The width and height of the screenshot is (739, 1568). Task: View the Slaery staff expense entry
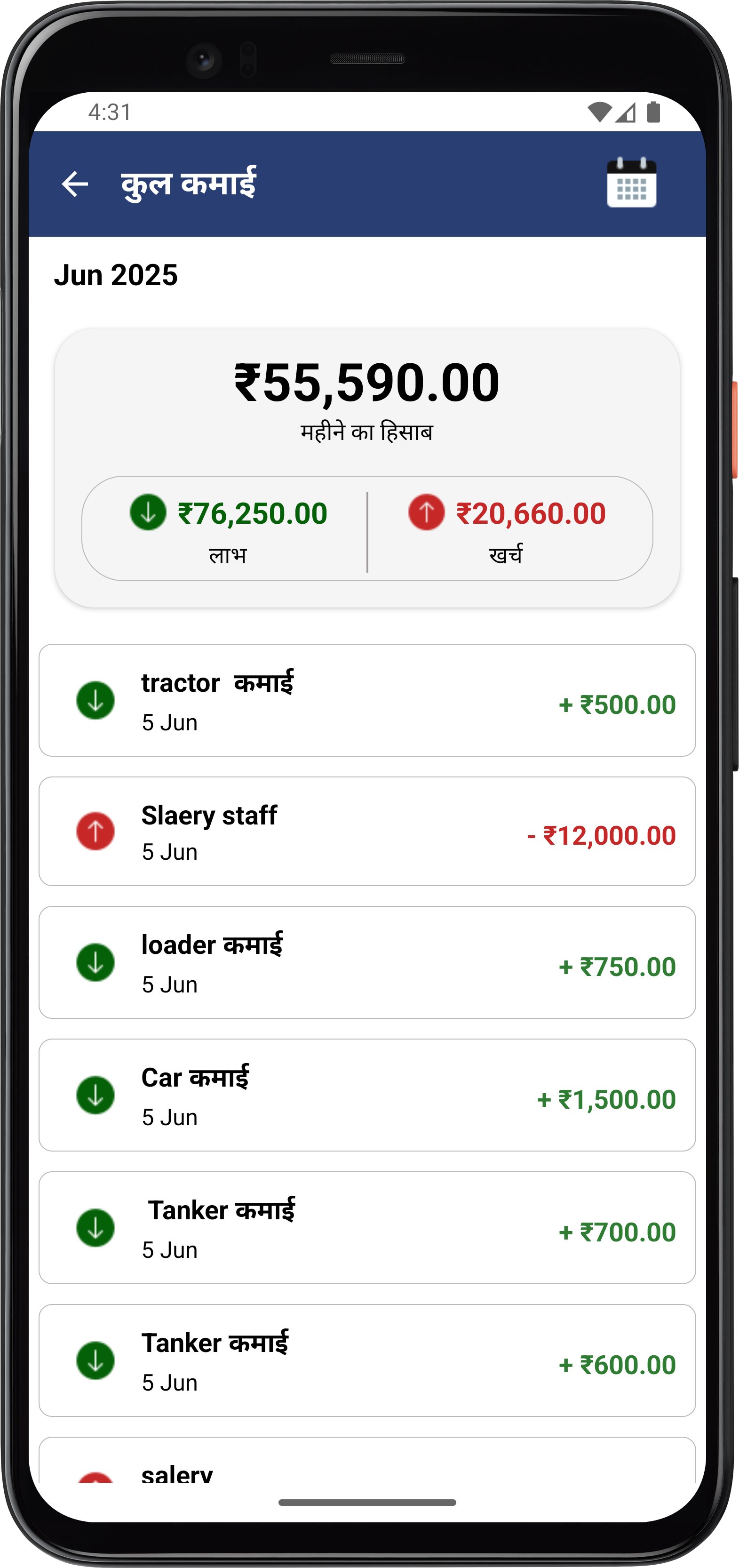[367, 832]
